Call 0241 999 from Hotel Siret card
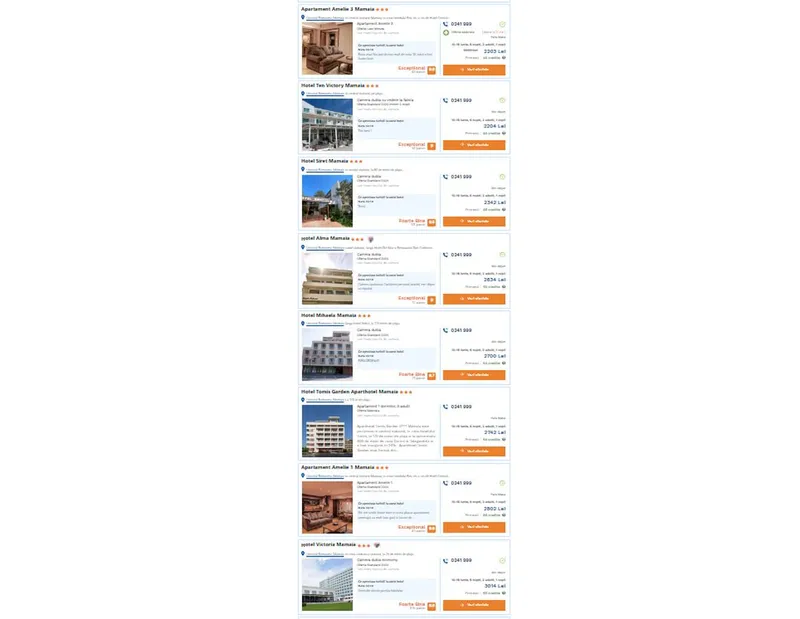This screenshot has height=619, width=800. click(x=460, y=177)
